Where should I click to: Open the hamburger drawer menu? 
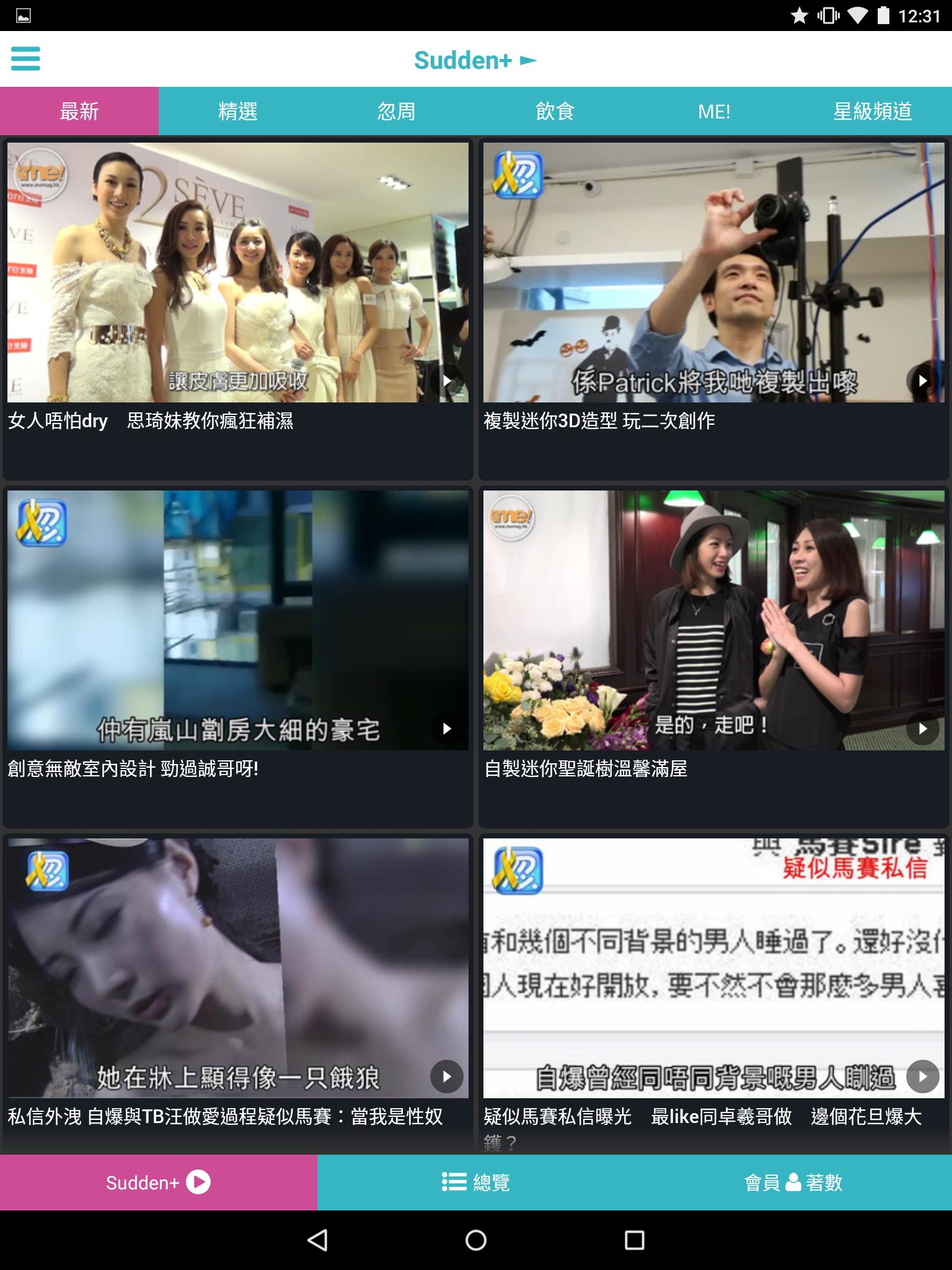(x=25, y=60)
